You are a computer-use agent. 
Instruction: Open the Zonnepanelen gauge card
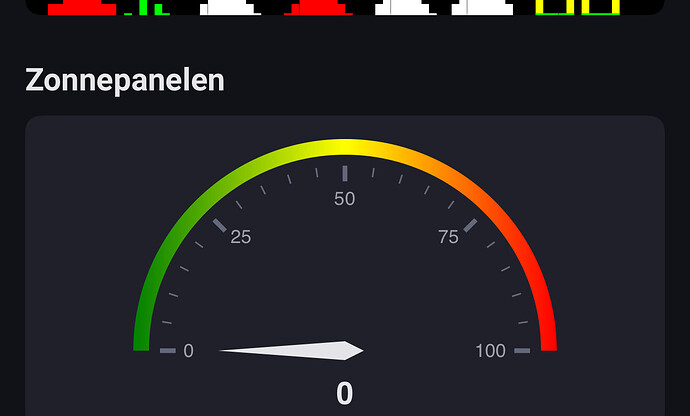(344, 270)
